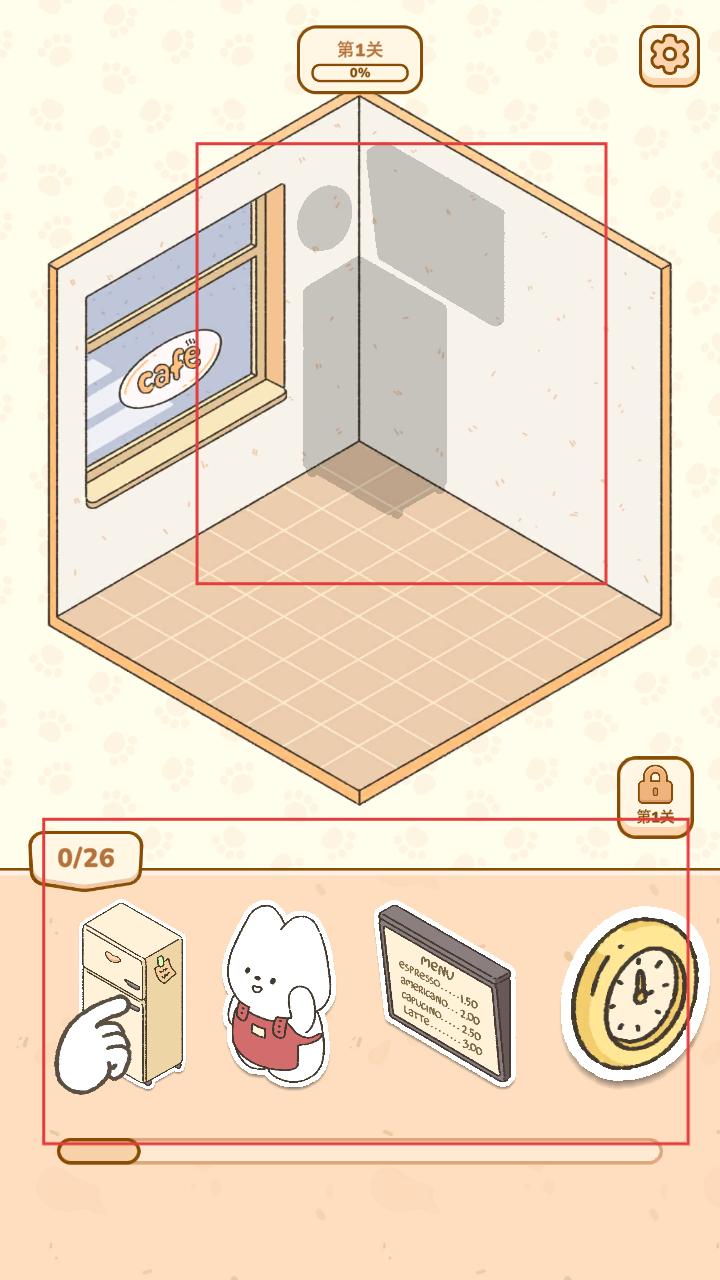720x1280 pixels.
Task: Open the settings gear
Action: tap(669, 55)
